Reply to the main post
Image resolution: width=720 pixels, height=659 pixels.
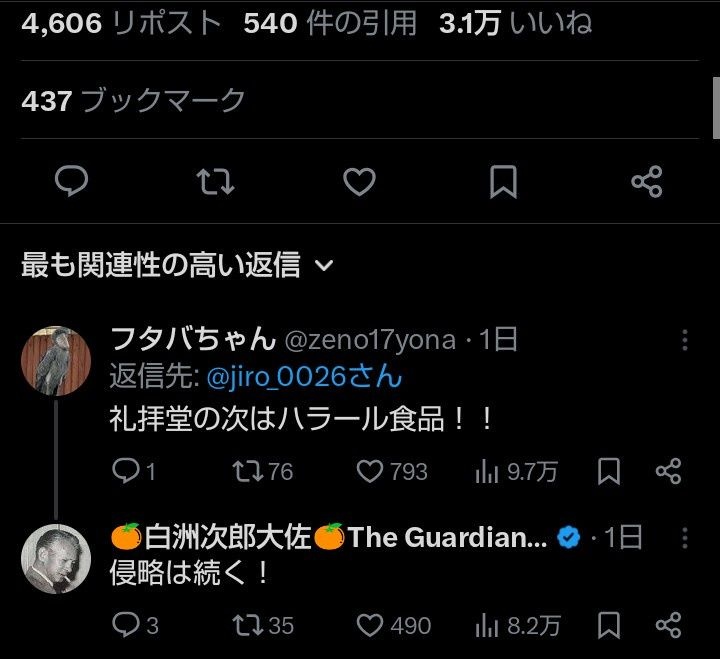pyautogui.click(x=71, y=181)
